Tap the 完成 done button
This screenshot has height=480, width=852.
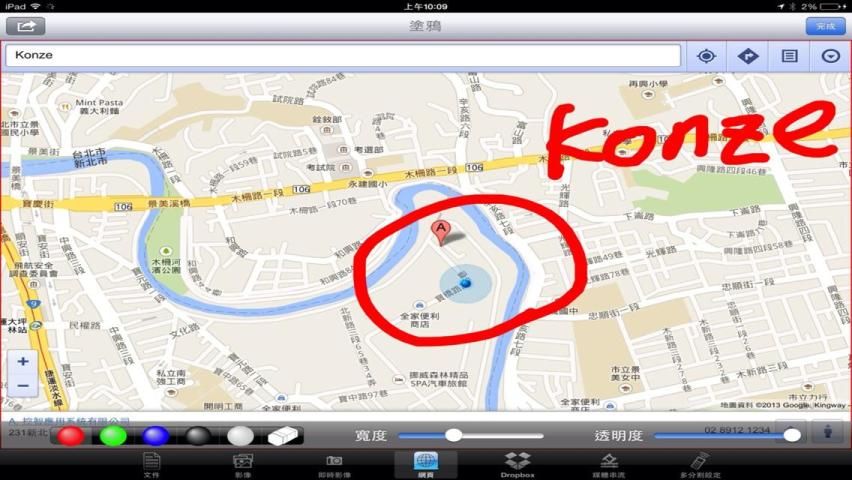tap(825, 26)
